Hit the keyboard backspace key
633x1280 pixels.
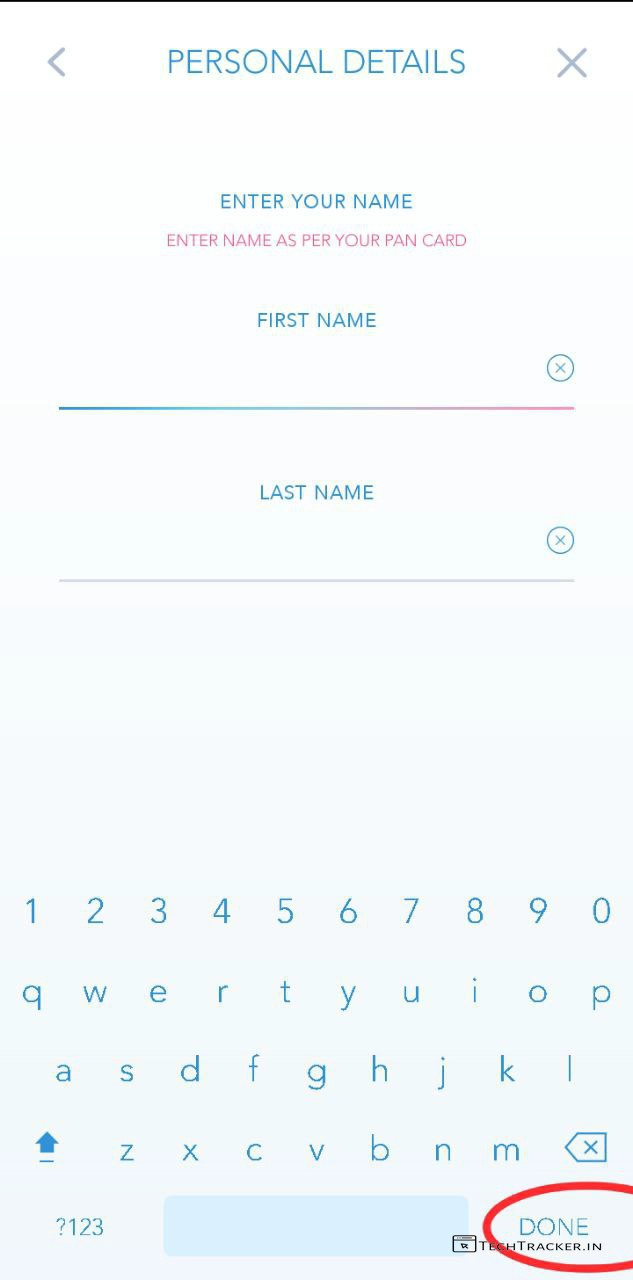click(586, 1147)
